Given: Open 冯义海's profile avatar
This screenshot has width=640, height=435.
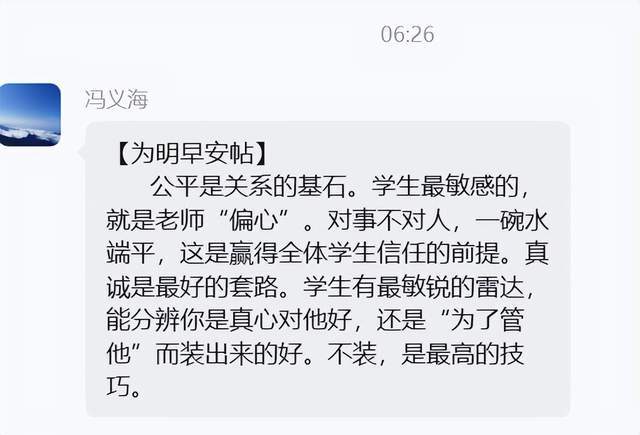Looking at the screenshot, I should [x=30, y=114].
